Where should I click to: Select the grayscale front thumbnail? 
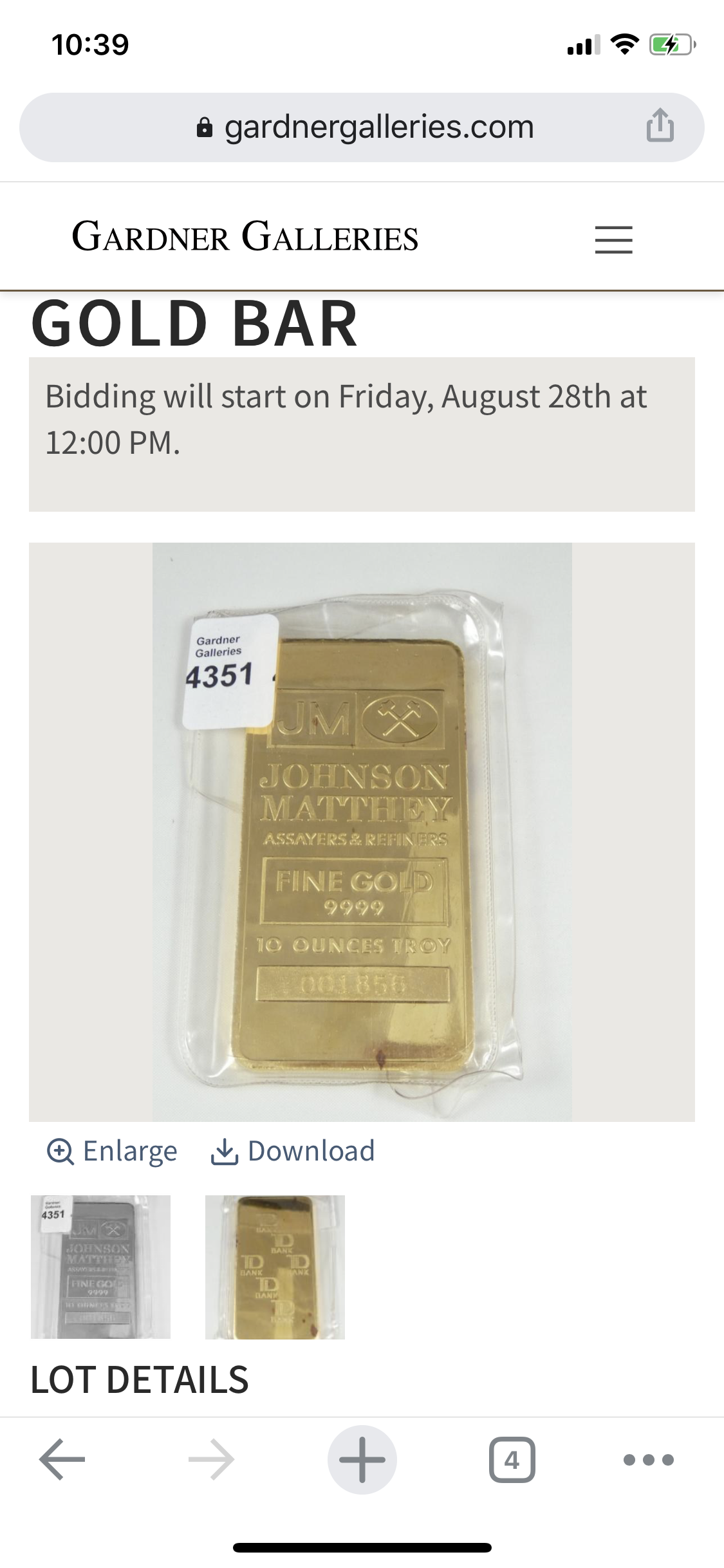pos(101,1267)
